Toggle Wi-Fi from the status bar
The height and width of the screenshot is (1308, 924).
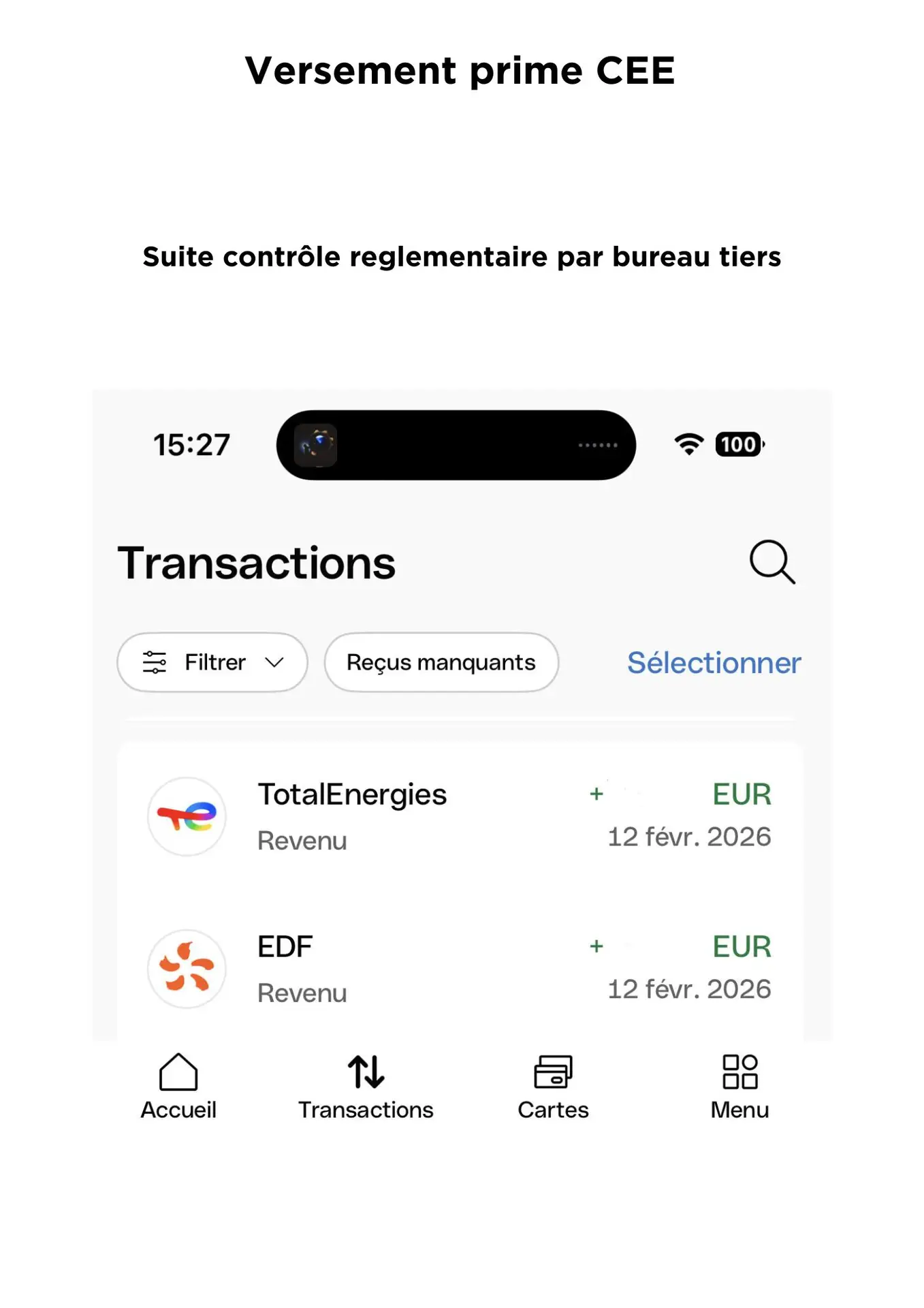(688, 444)
